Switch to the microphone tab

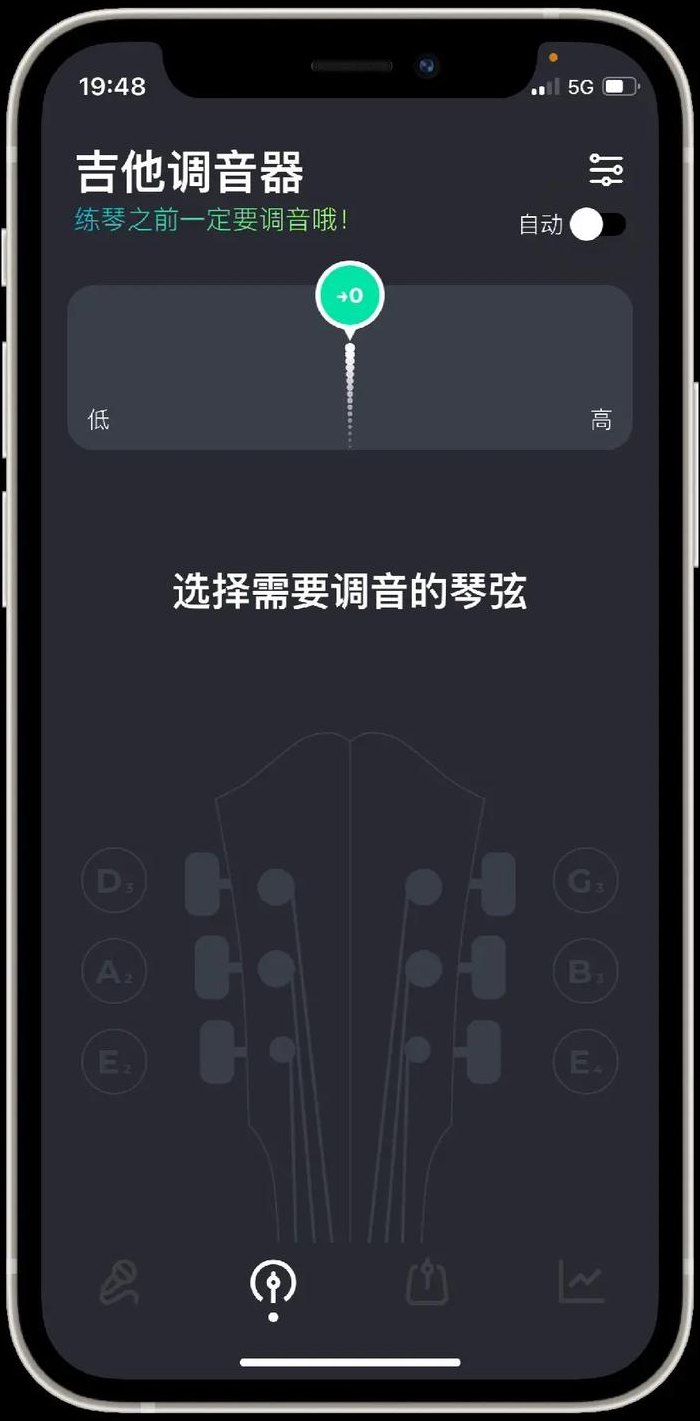point(119,1282)
